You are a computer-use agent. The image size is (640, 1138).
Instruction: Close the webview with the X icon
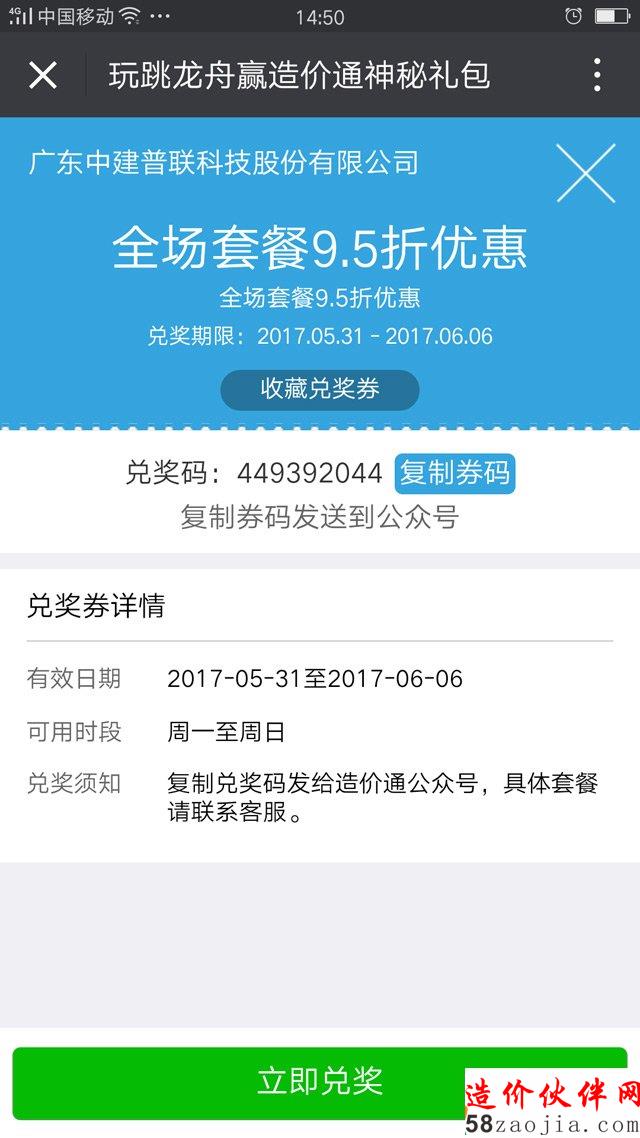click(43, 75)
